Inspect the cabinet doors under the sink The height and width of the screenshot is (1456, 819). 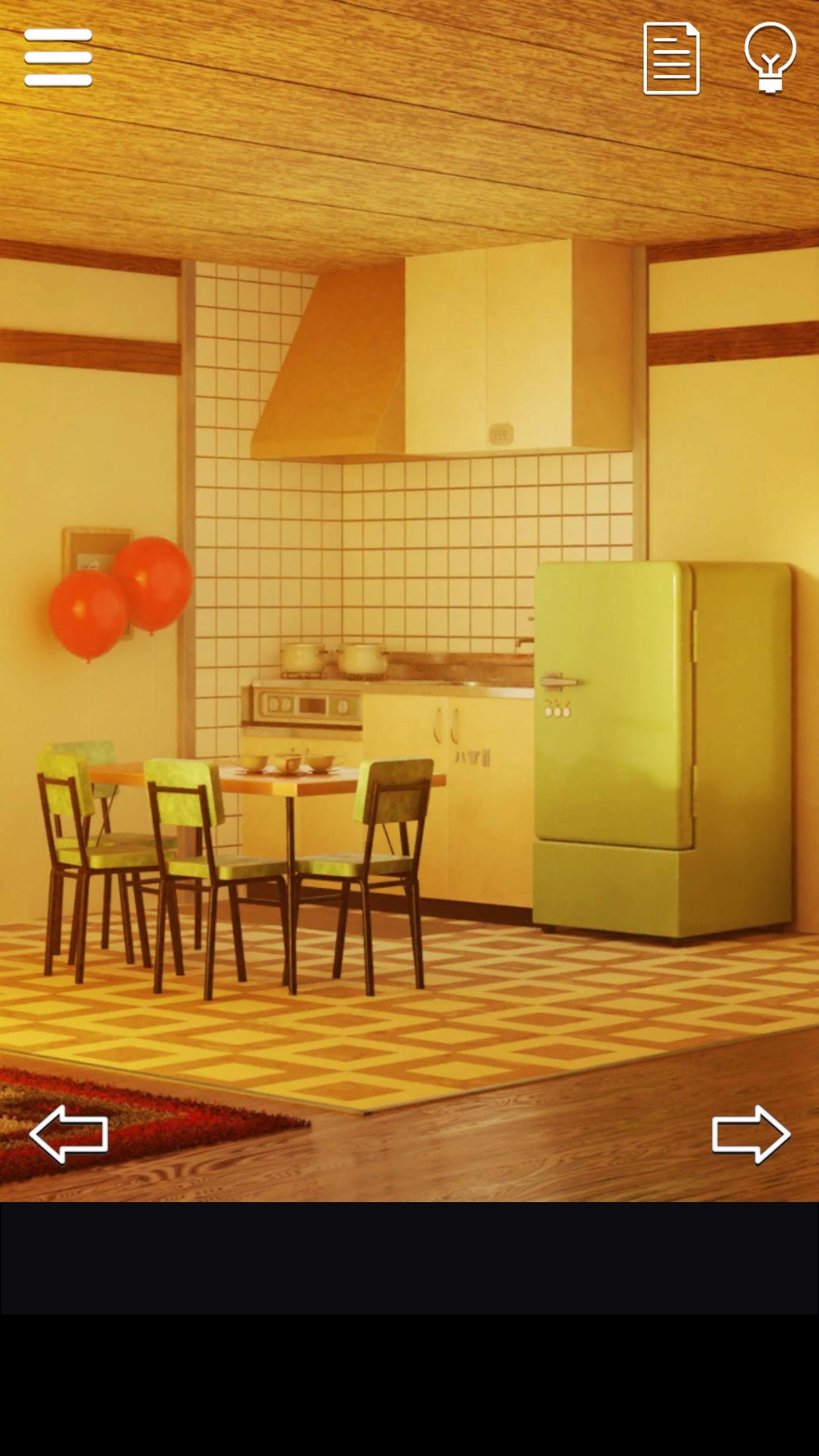click(x=447, y=798)
